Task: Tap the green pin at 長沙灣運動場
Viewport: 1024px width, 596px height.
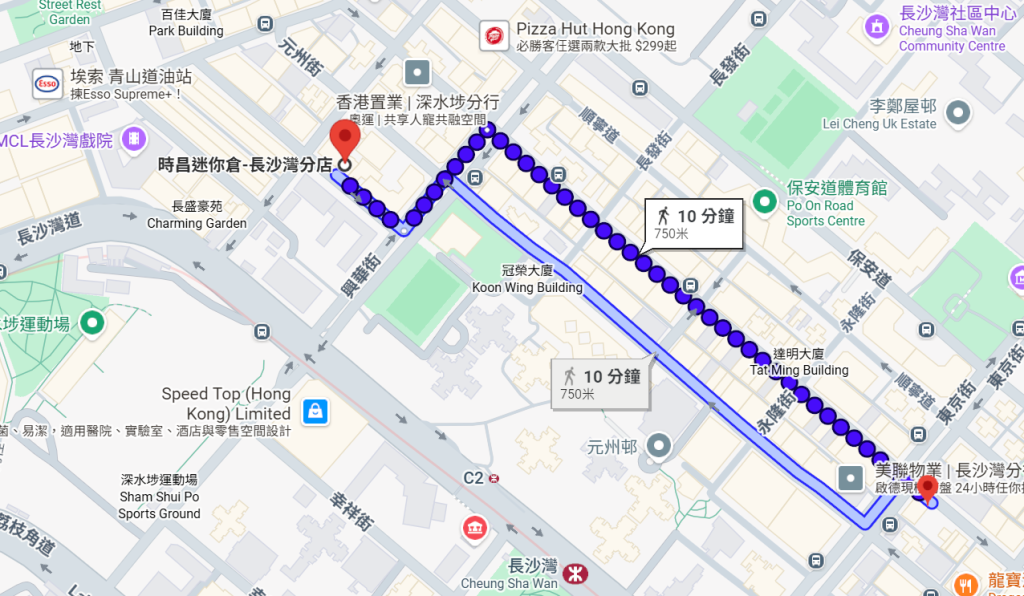Action: [x=93, y=322]
